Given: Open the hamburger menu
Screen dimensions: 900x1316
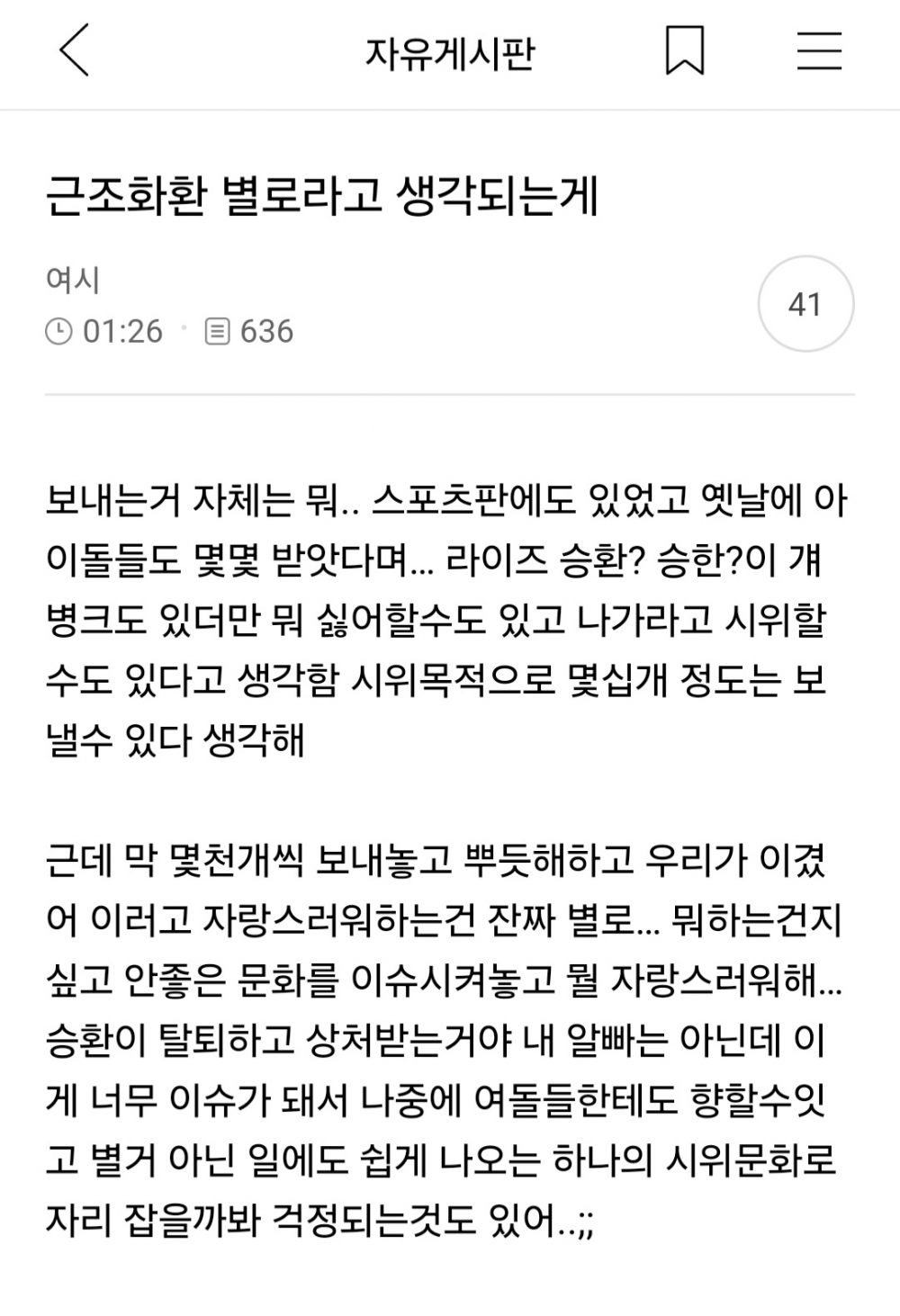Looking at the screenshot, I should [x=819, y=51].
